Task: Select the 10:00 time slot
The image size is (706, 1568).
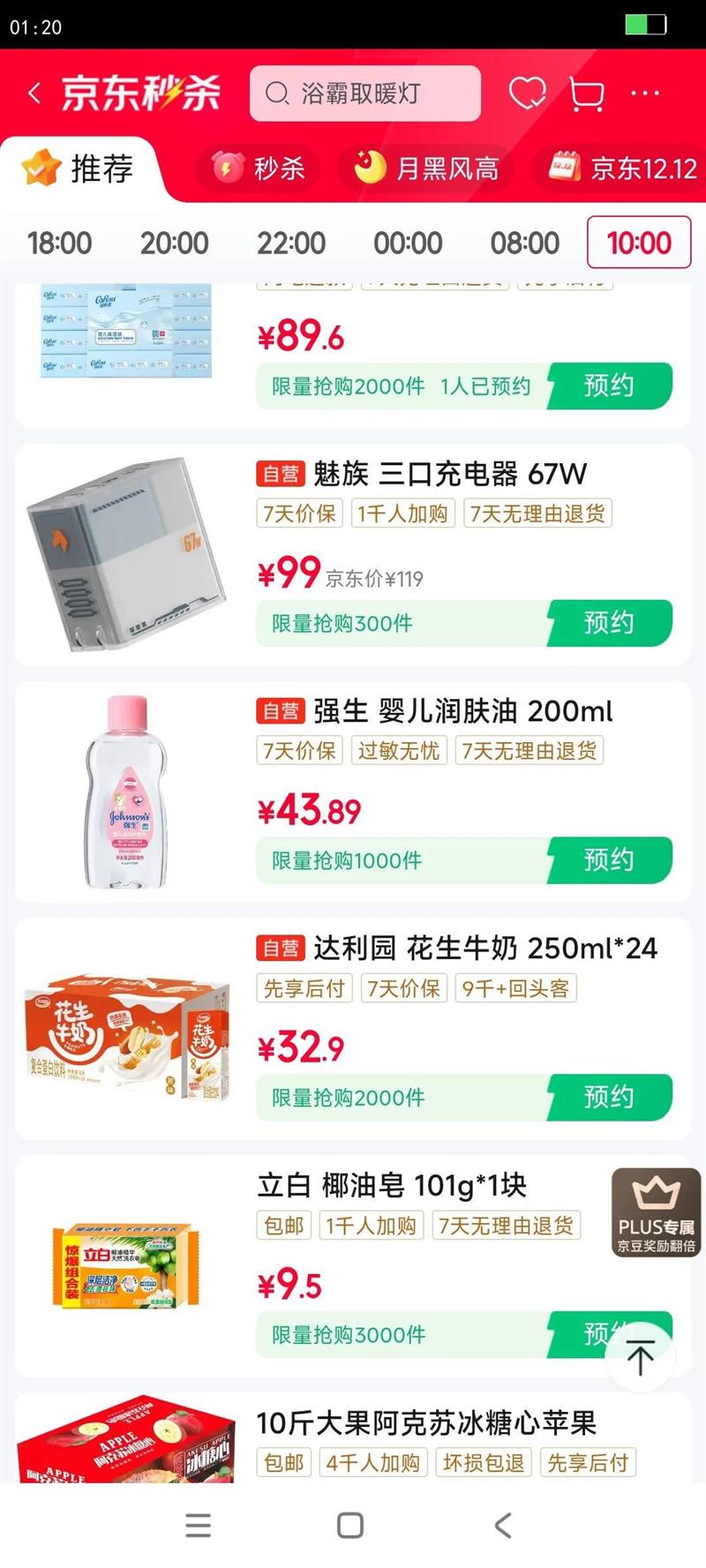Action: [637, 243]
